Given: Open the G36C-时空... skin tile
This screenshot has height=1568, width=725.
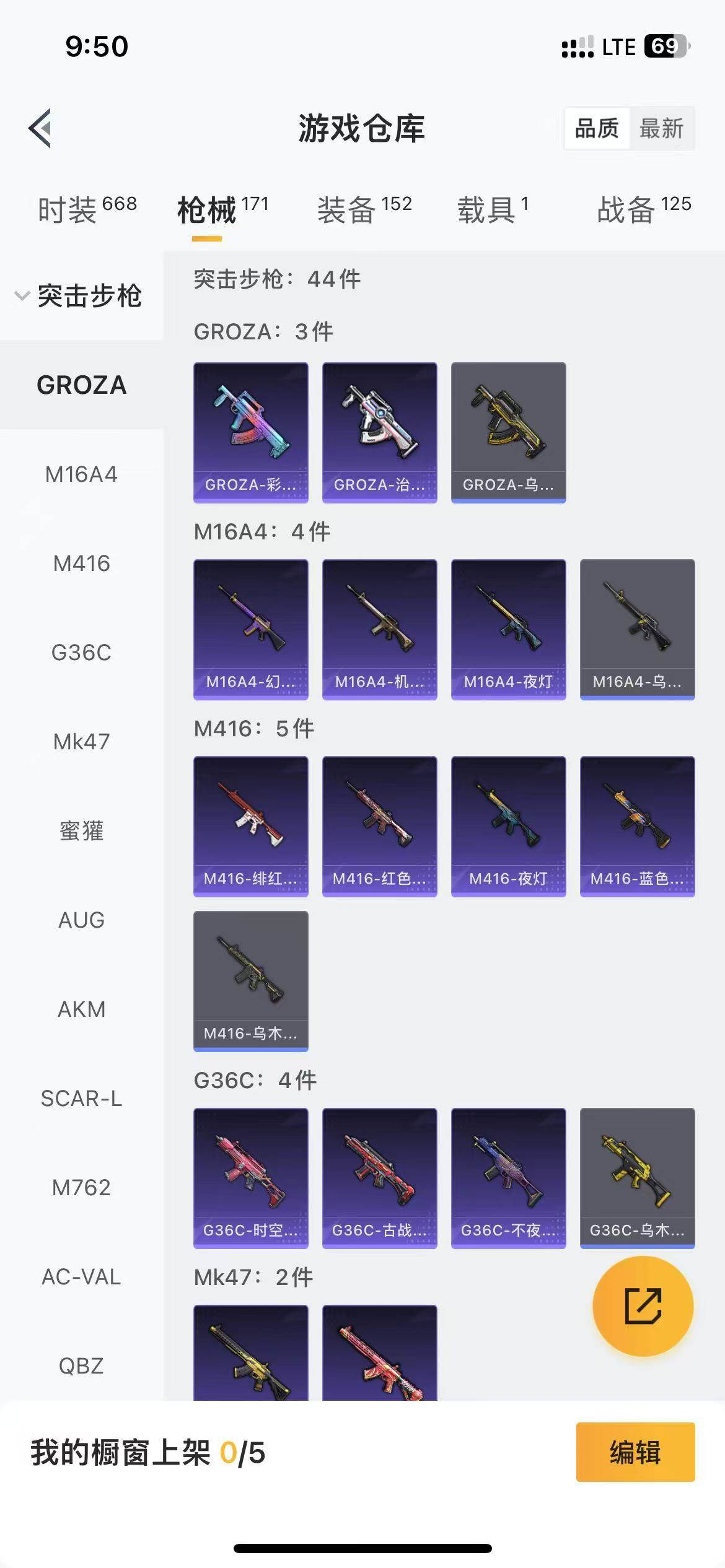Looking at the screenshot, I should 251,1178.
